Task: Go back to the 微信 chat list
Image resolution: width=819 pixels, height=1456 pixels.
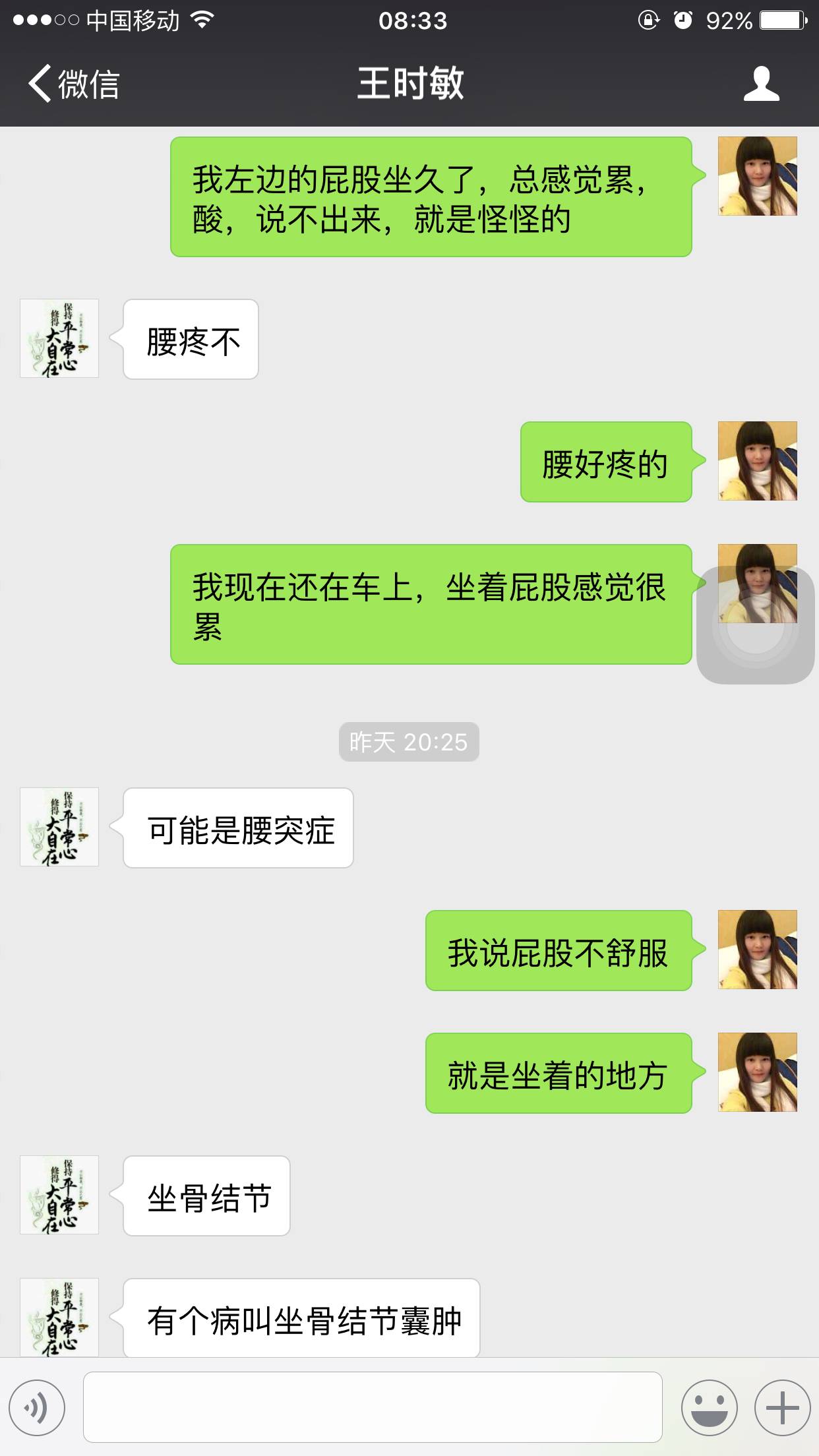Action: click(x=74, y=84)
